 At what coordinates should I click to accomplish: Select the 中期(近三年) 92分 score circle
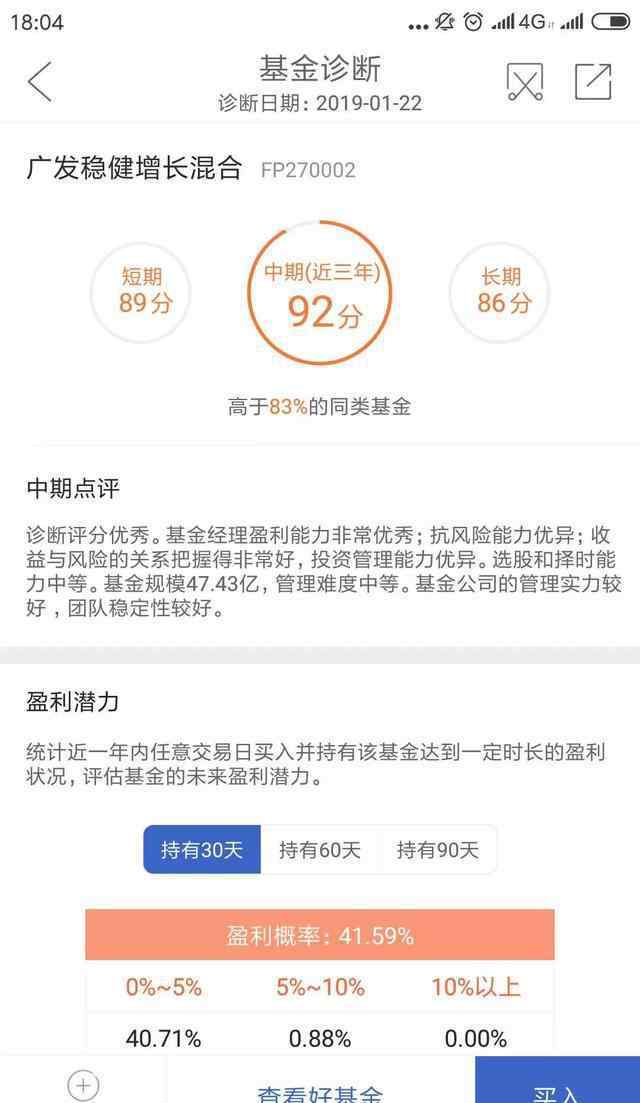click(321, 293)
